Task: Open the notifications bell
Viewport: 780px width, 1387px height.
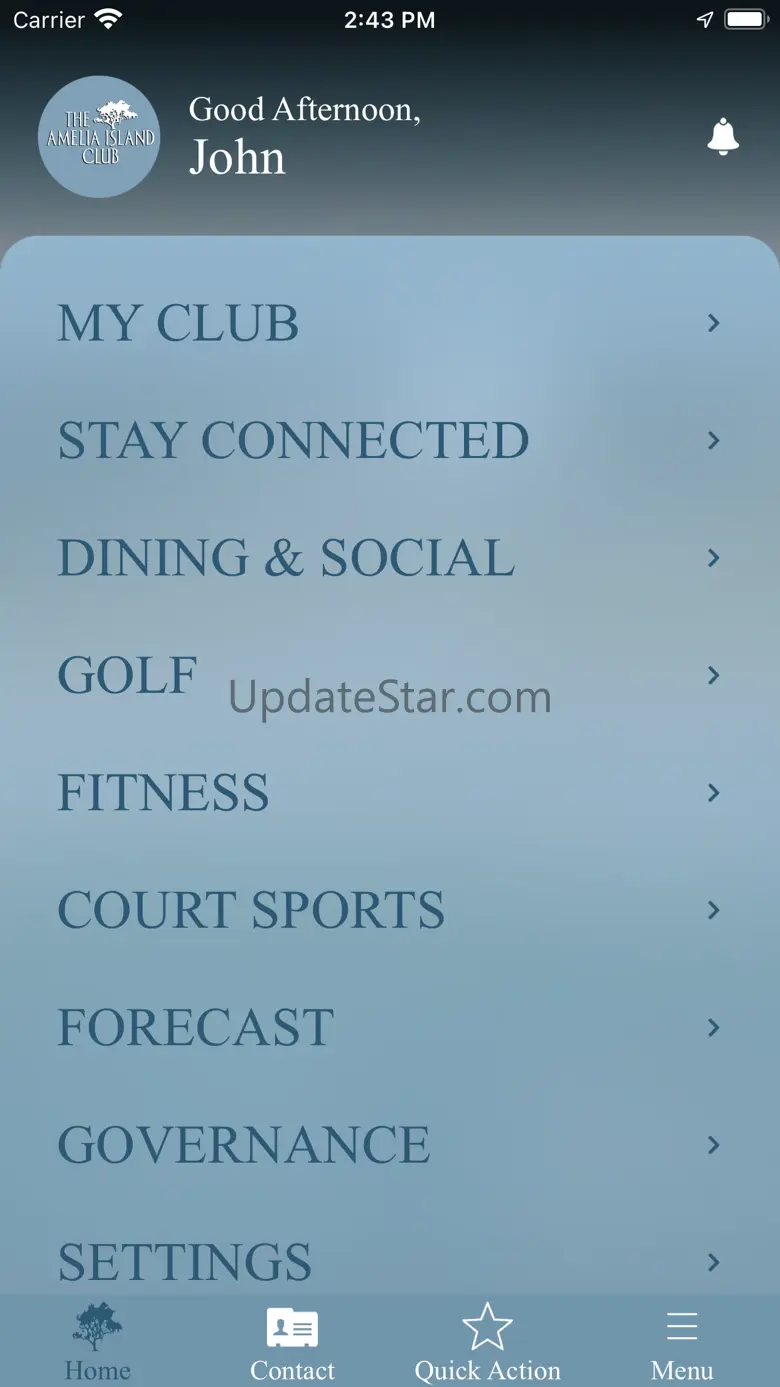Action: [x=722, y=137]
